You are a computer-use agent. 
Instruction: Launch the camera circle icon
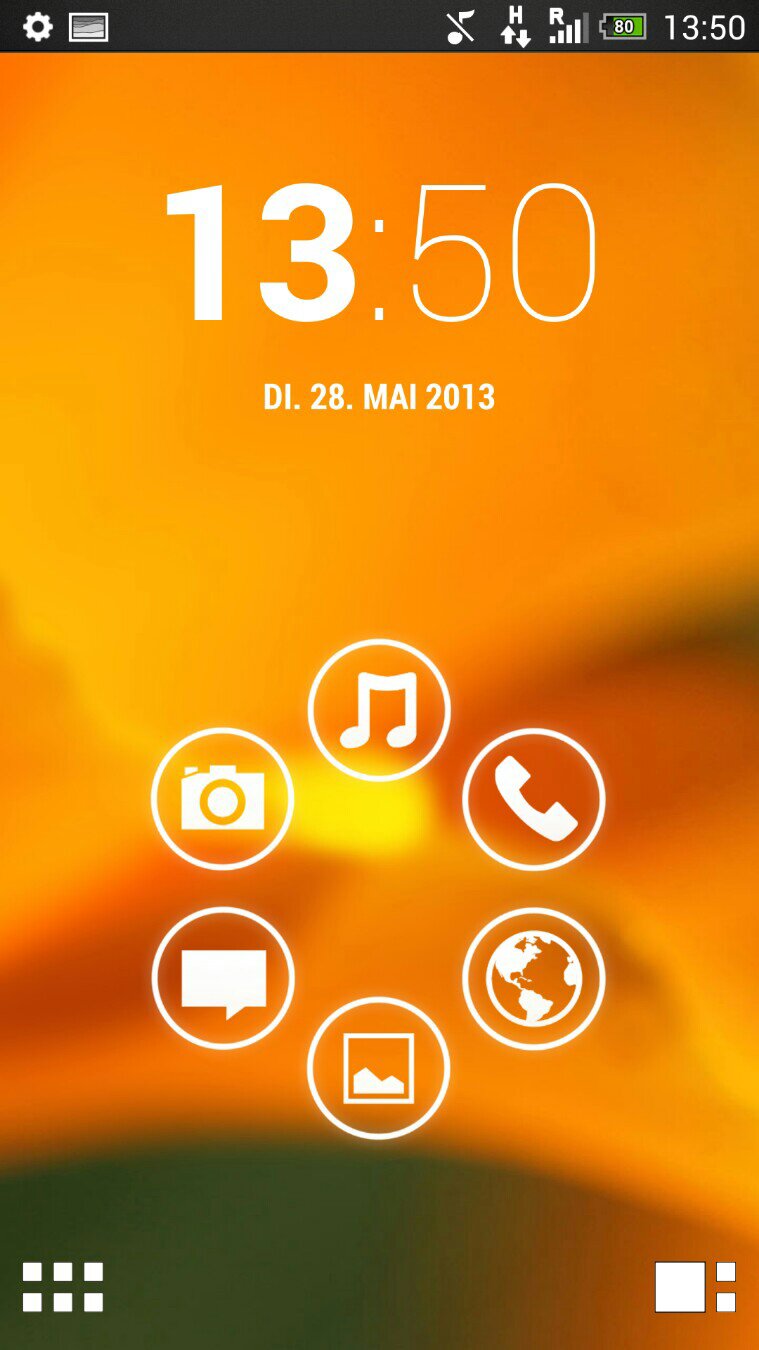point(222,799)
